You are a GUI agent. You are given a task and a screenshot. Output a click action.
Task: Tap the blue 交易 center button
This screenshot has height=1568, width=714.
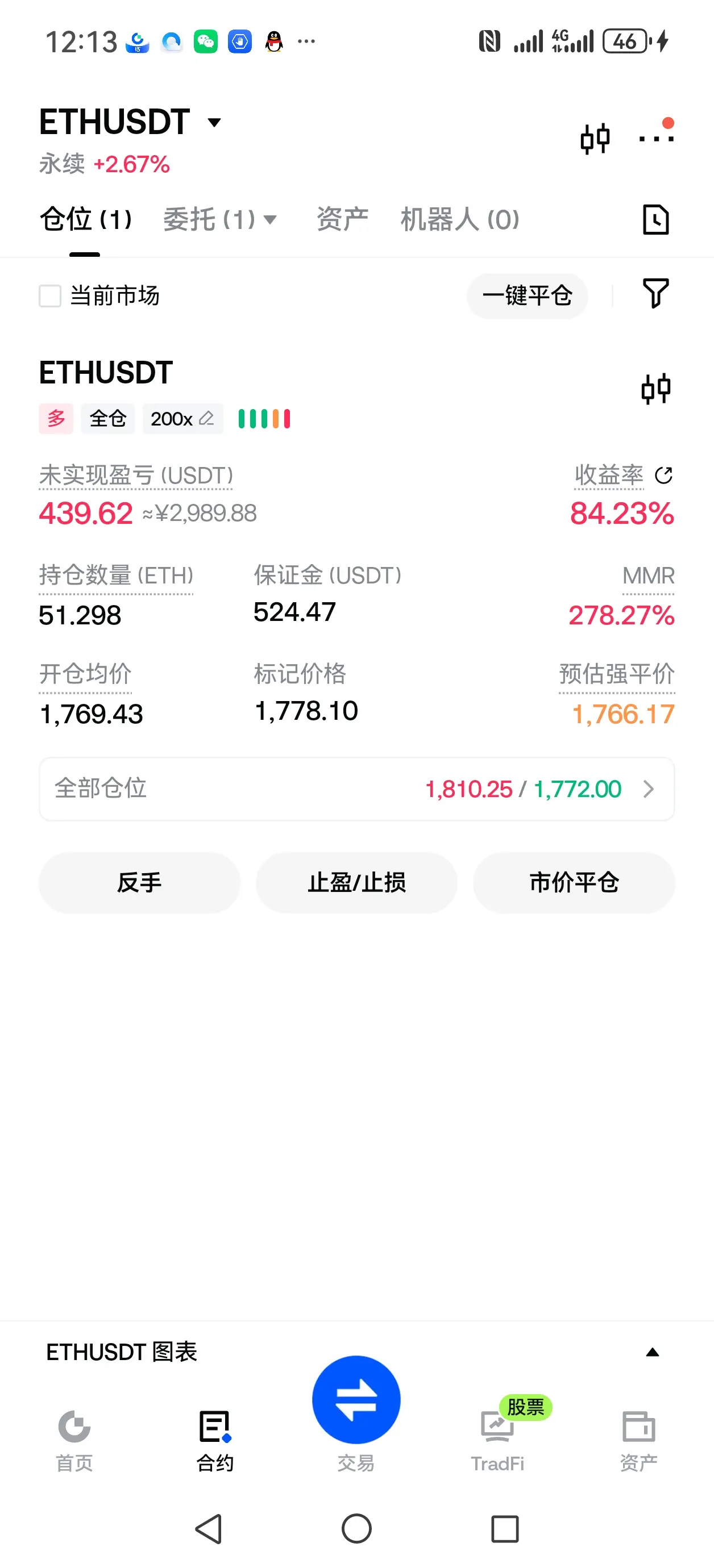pyautogui.click(x=356, y=1400)
